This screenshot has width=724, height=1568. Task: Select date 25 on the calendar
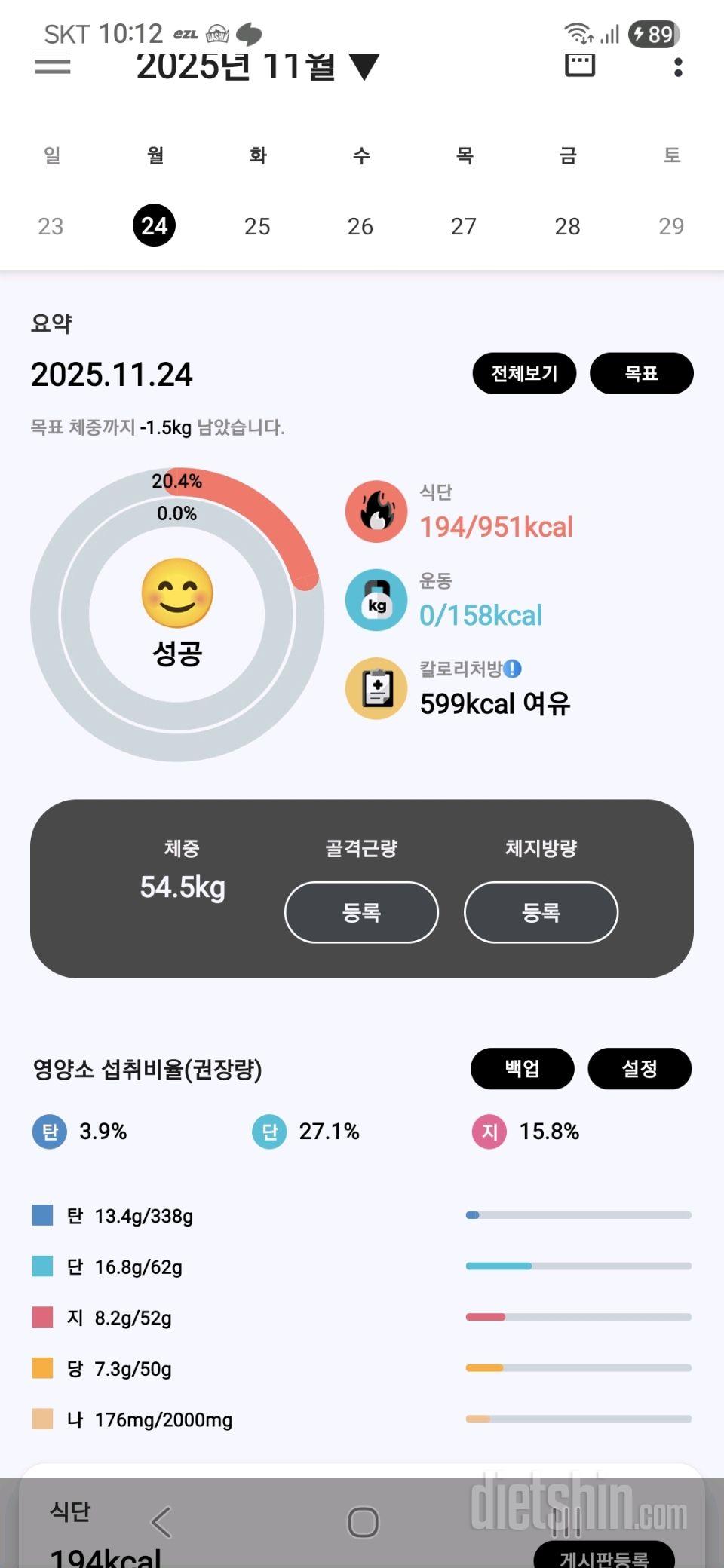tap(257, 226)
